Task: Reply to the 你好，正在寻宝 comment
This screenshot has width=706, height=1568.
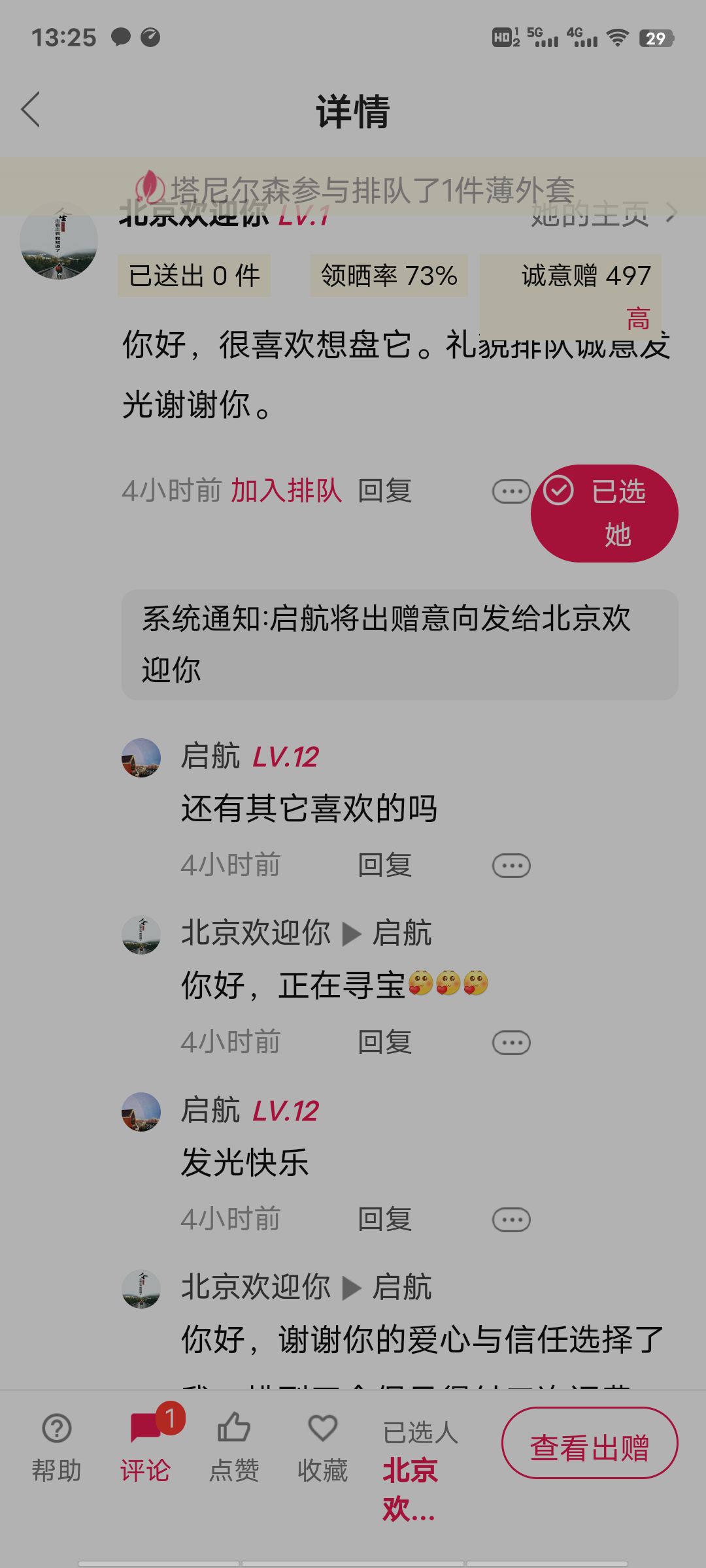Action: [385, 1042]
